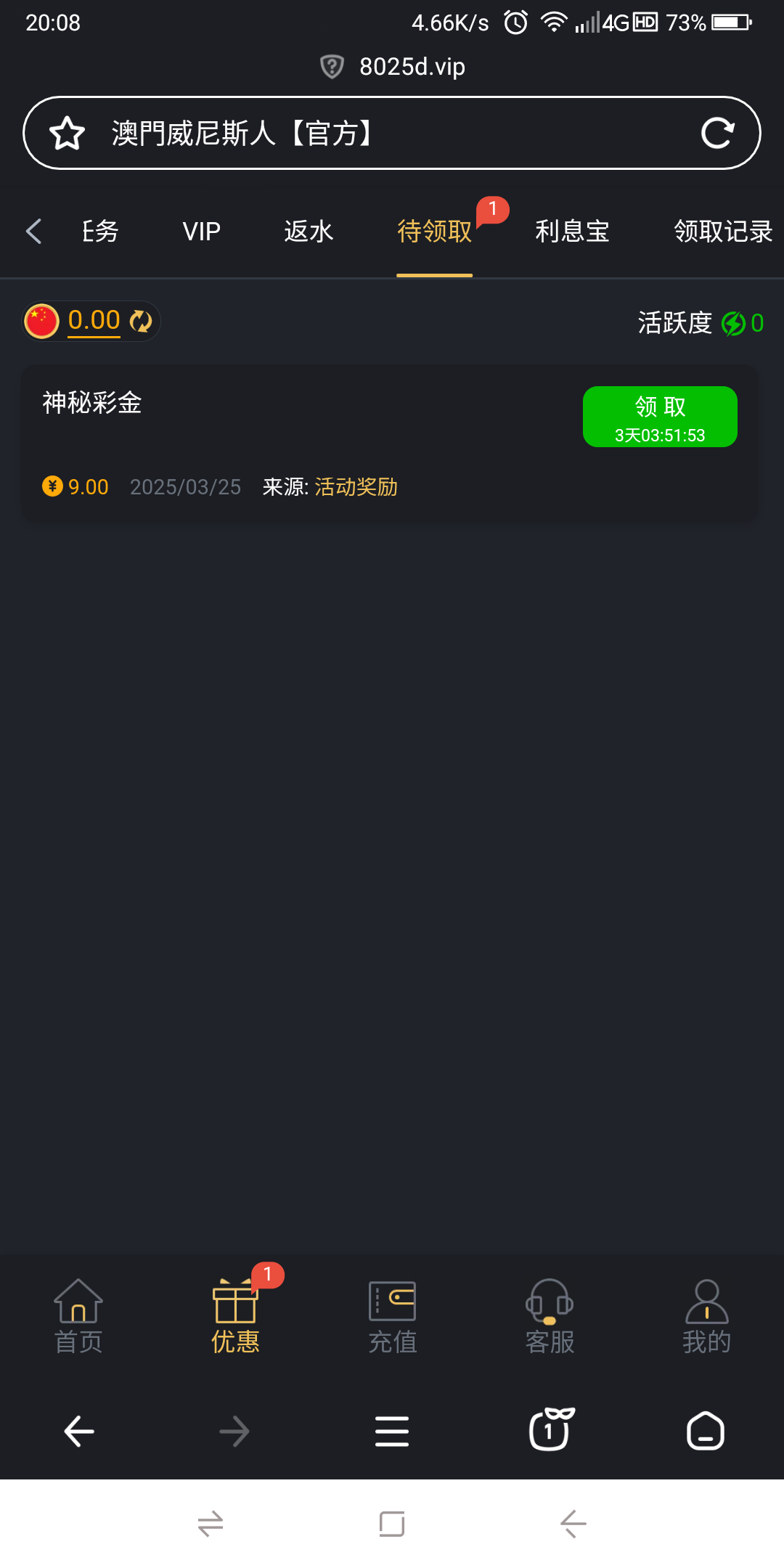Contact 客服 customer service
This screenshot has height=1568, width=784.
(x=550, y=1316)
